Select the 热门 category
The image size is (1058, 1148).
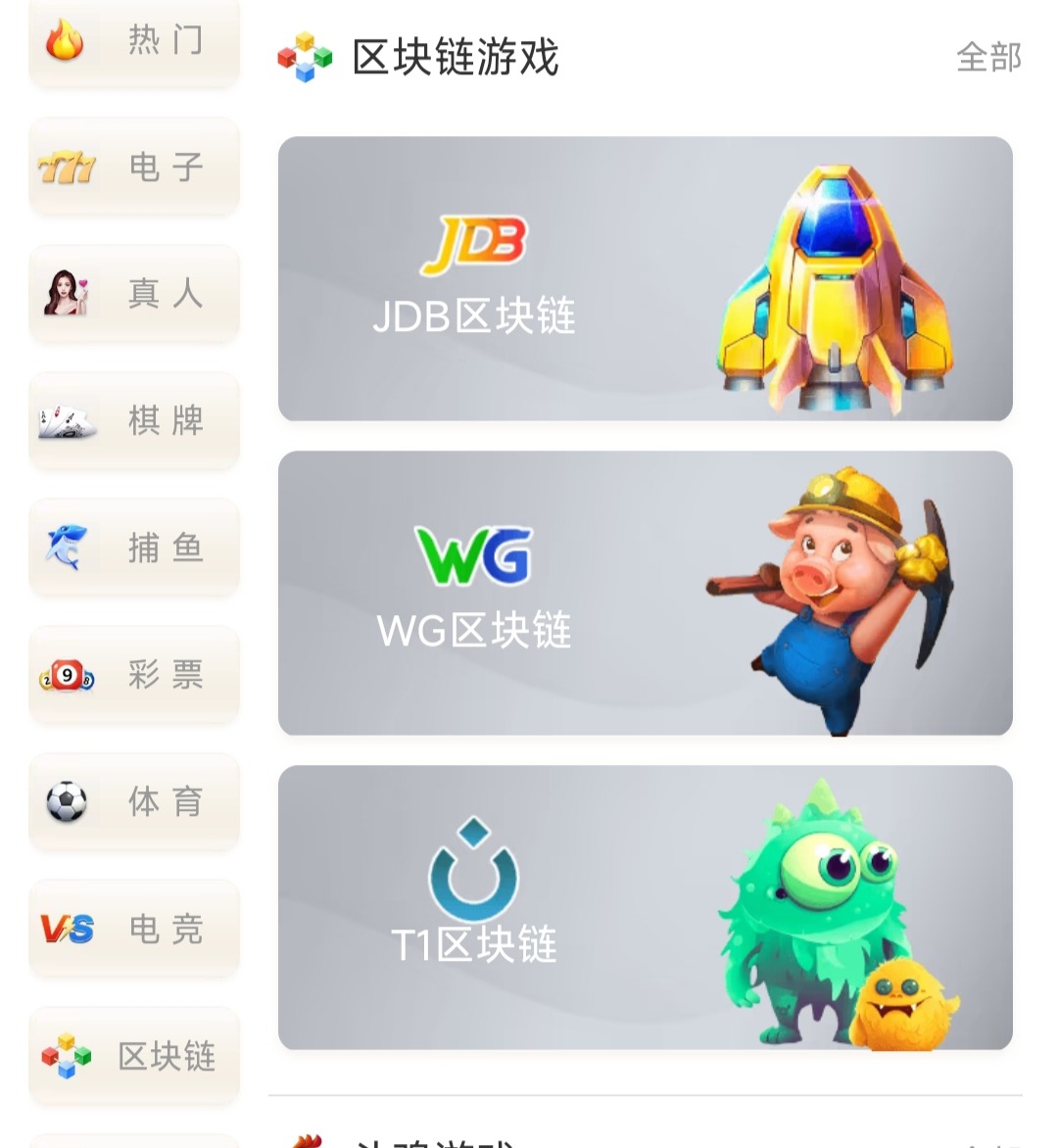pos(134,41)
